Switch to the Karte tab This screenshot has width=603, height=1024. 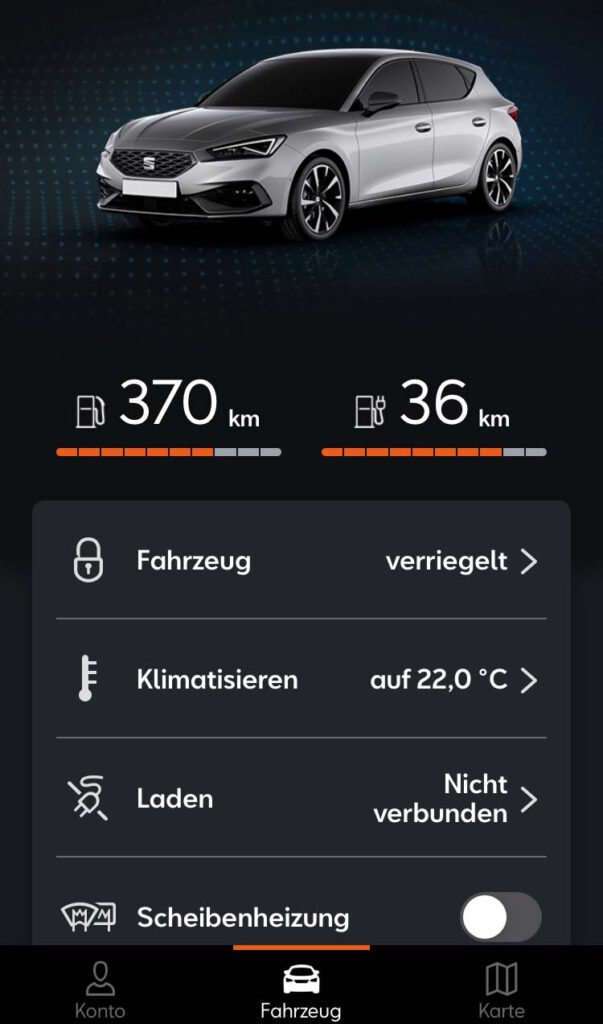tap(501, 990)
